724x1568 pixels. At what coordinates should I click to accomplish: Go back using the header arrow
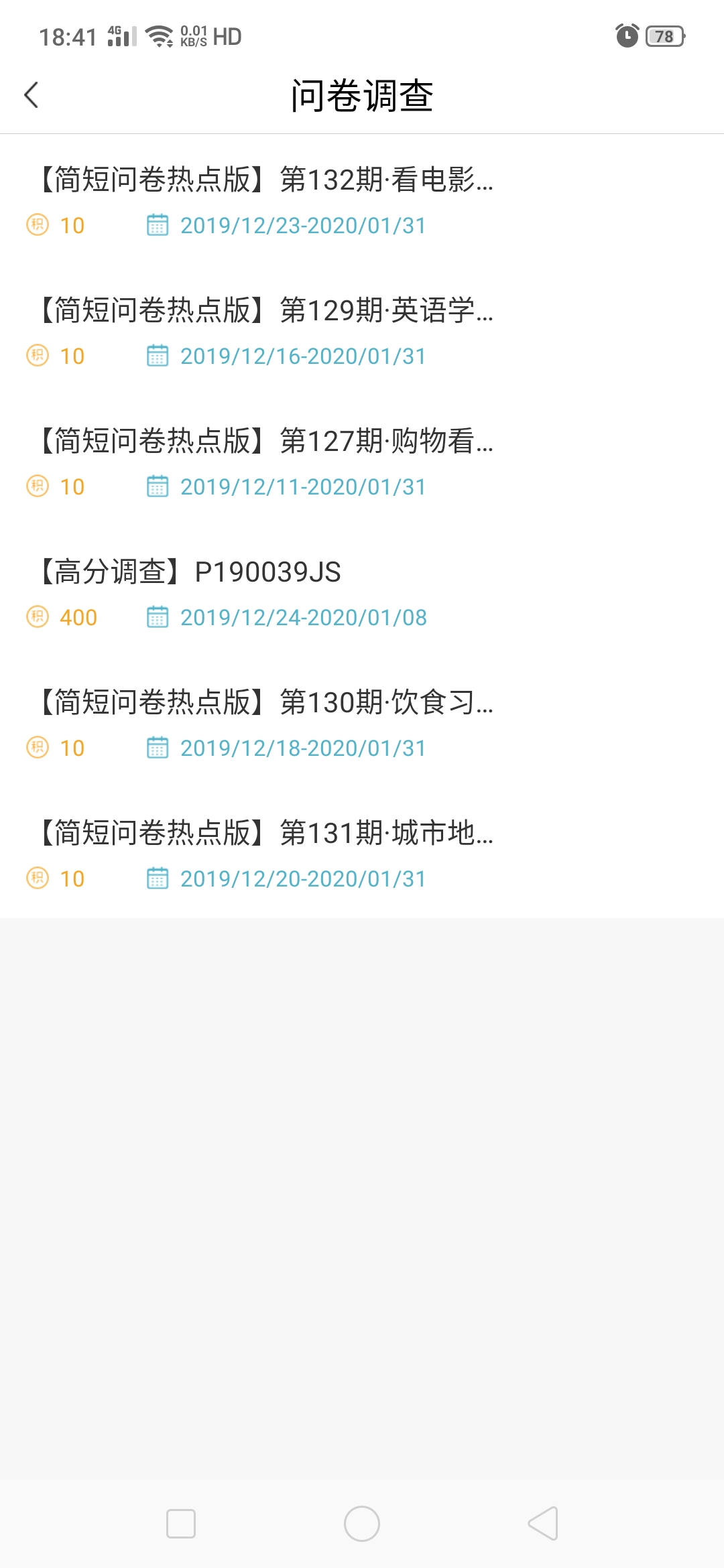(x=32, y=94)
